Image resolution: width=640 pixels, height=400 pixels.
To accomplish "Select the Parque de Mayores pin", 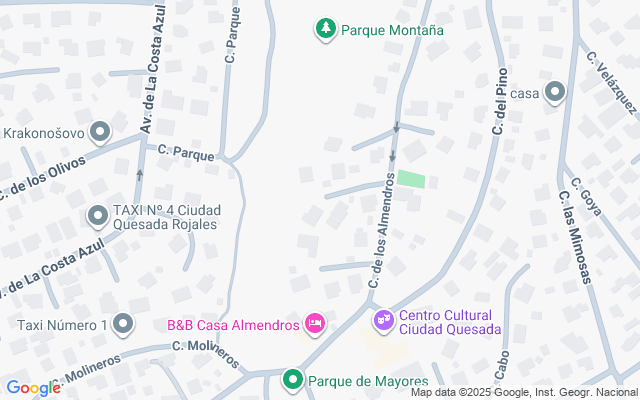I will pos(292,380).
